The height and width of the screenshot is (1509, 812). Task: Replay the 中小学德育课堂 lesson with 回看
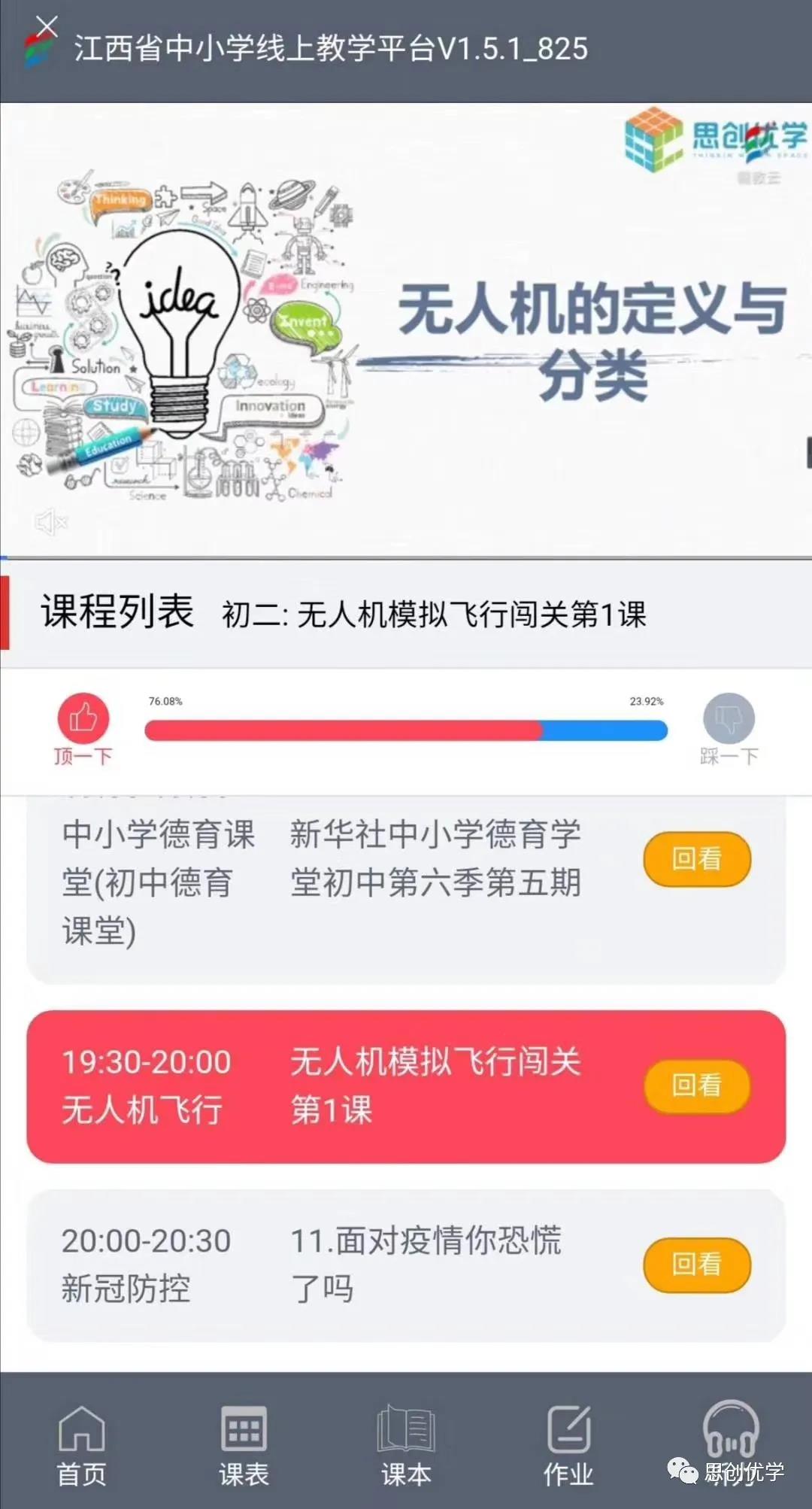[x=697, y=858]
